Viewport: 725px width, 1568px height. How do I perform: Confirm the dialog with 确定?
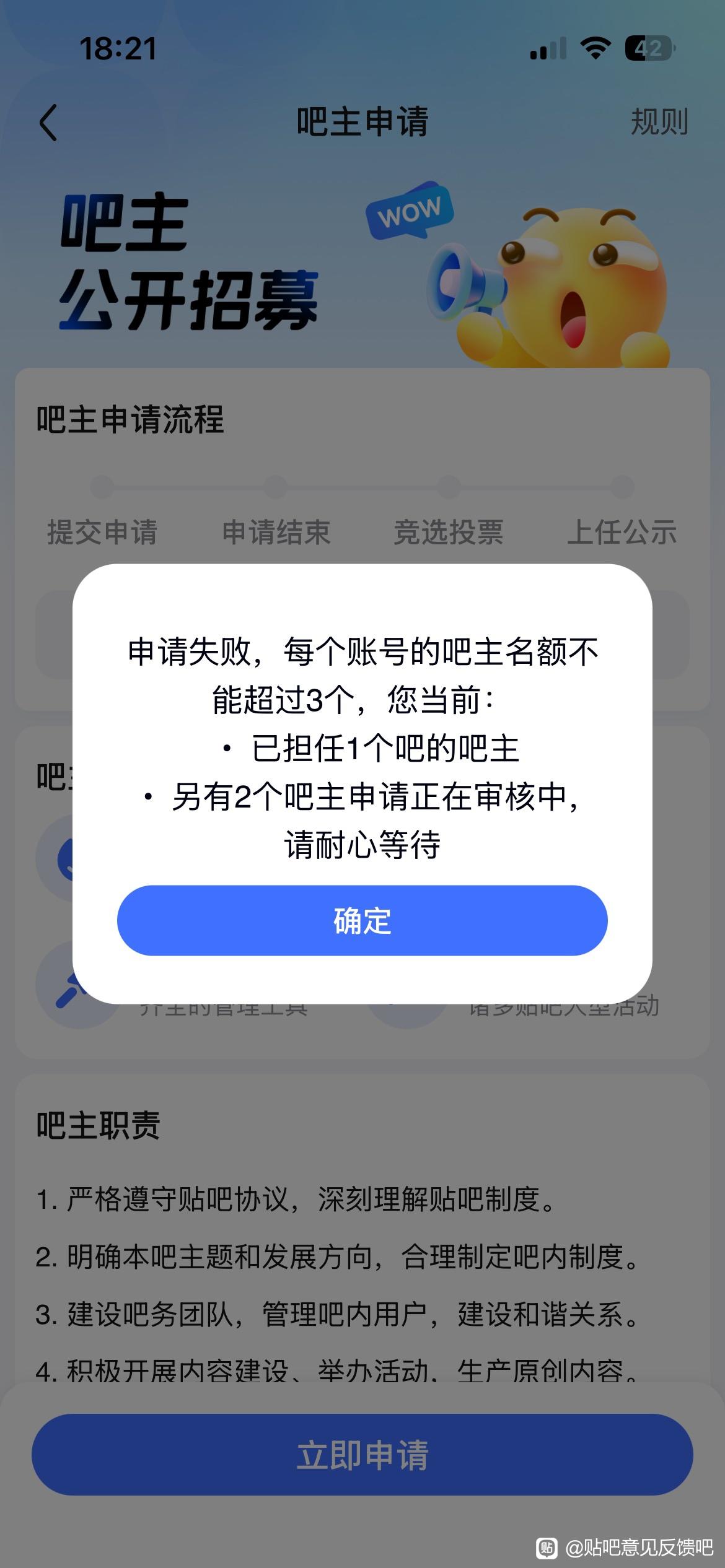(362, 920)
